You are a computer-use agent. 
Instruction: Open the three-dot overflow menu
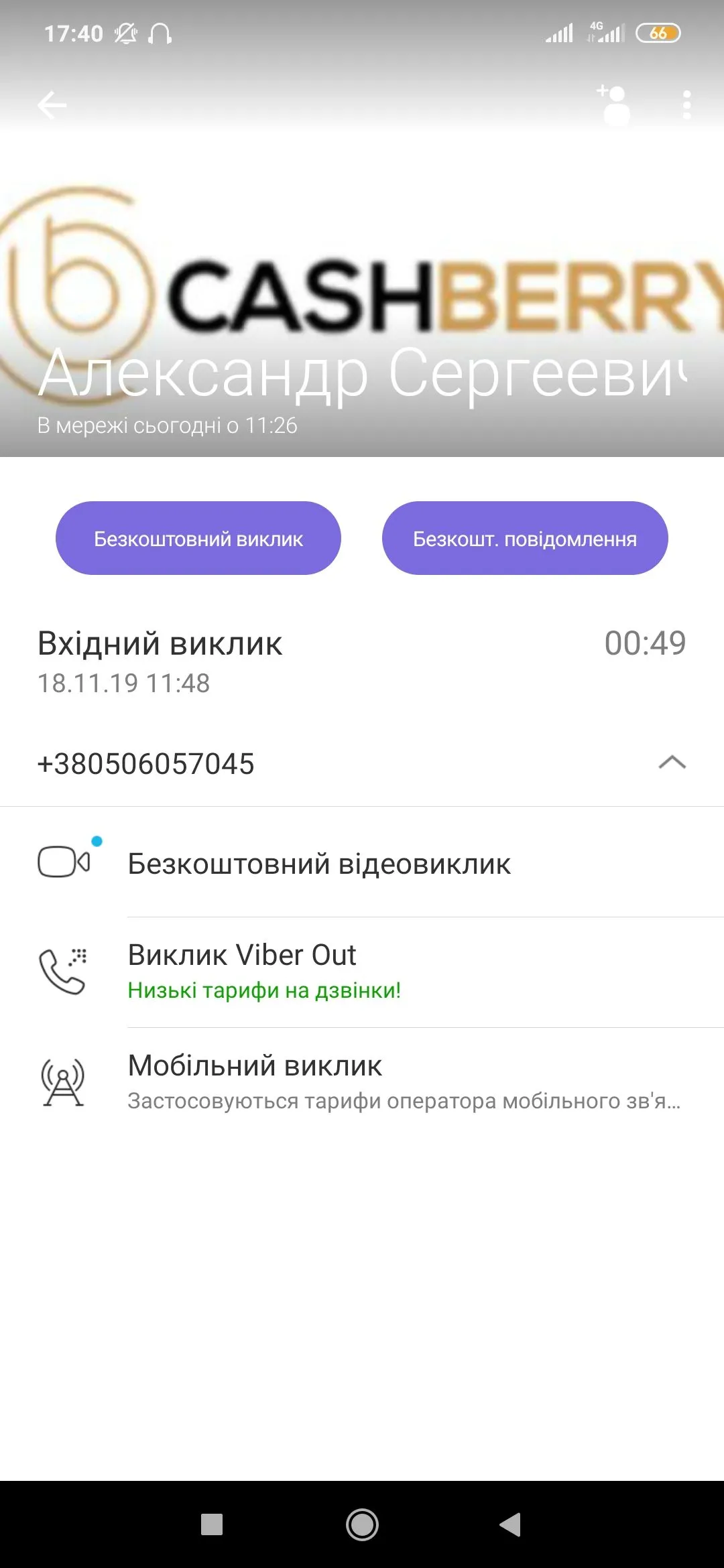(686, 105)
